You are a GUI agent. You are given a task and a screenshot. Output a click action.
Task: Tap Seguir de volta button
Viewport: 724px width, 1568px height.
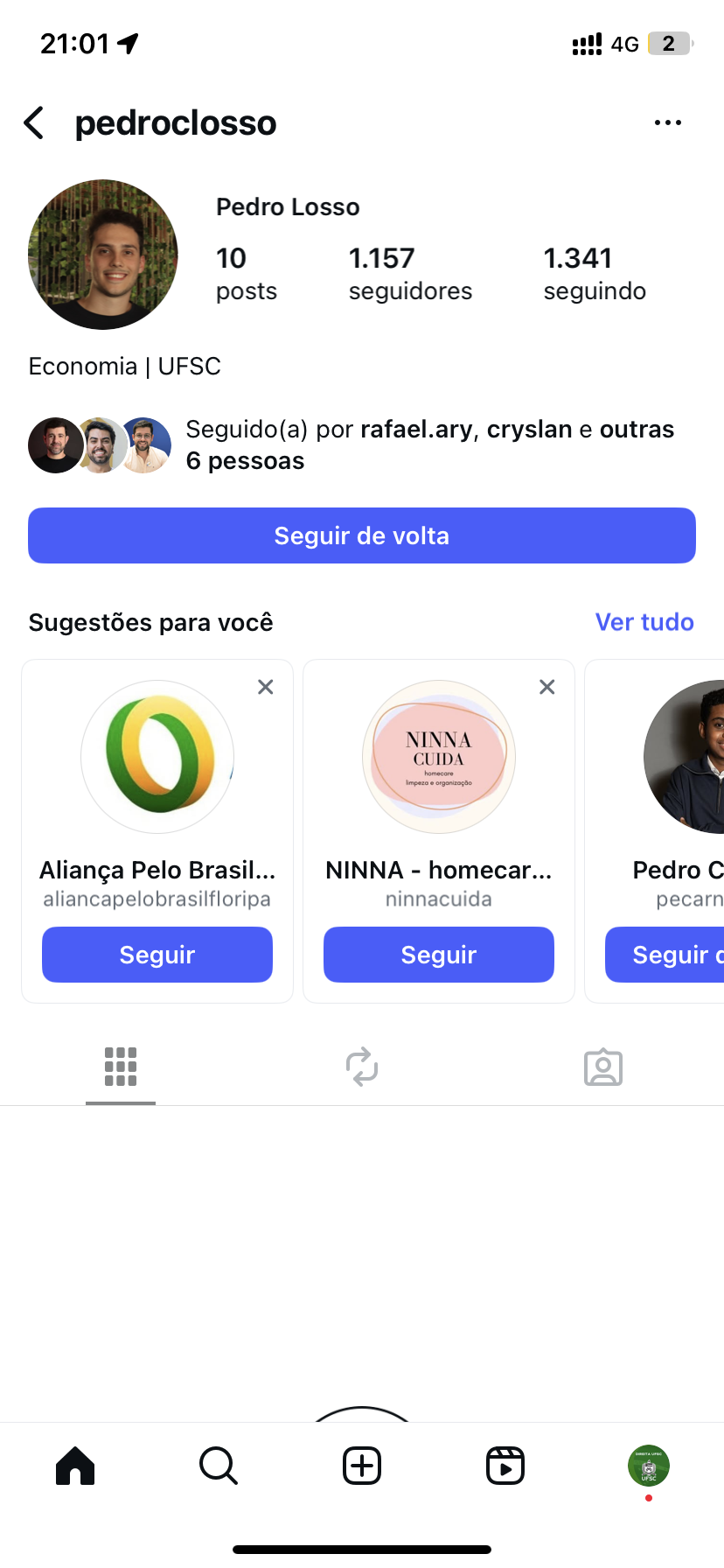(362, 535)
